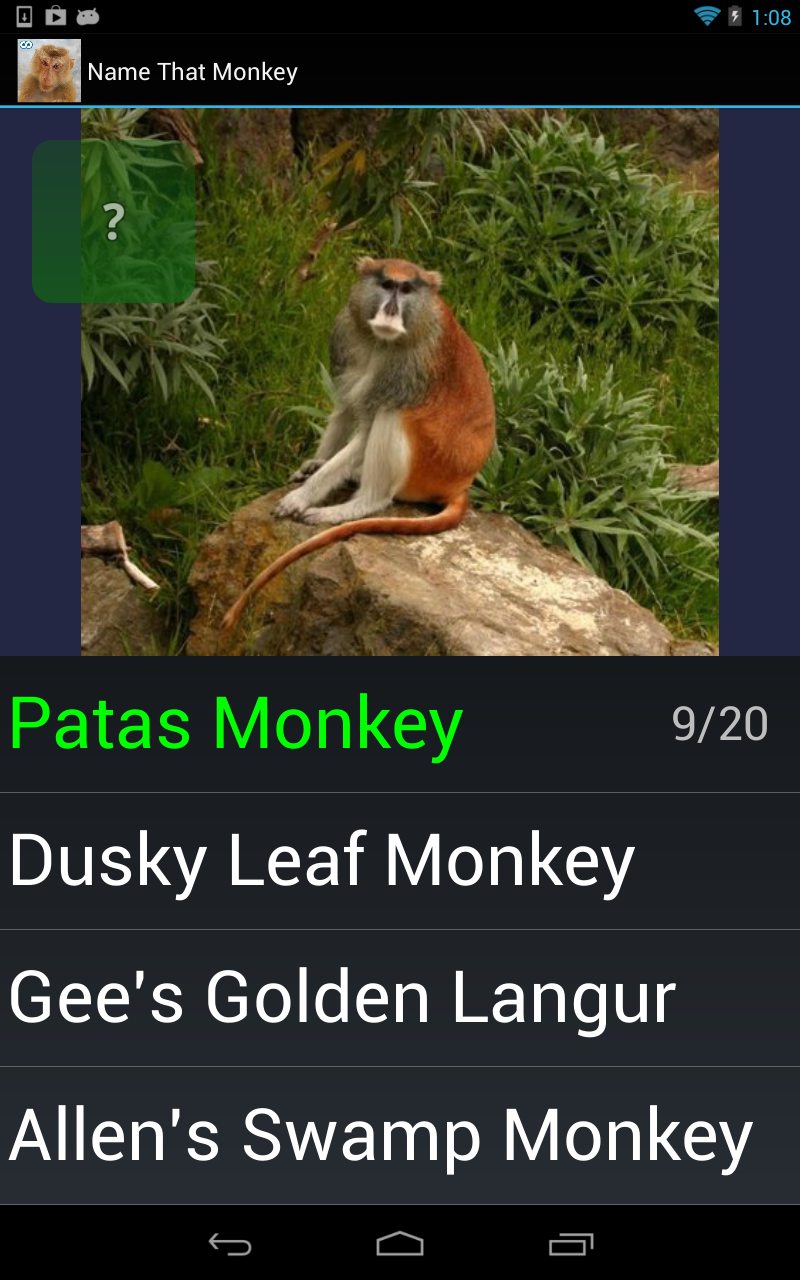Tap the score counter showing 9/20
Image resolution: width=800 pixels, height=1280 pixels.
coord(722,723)
